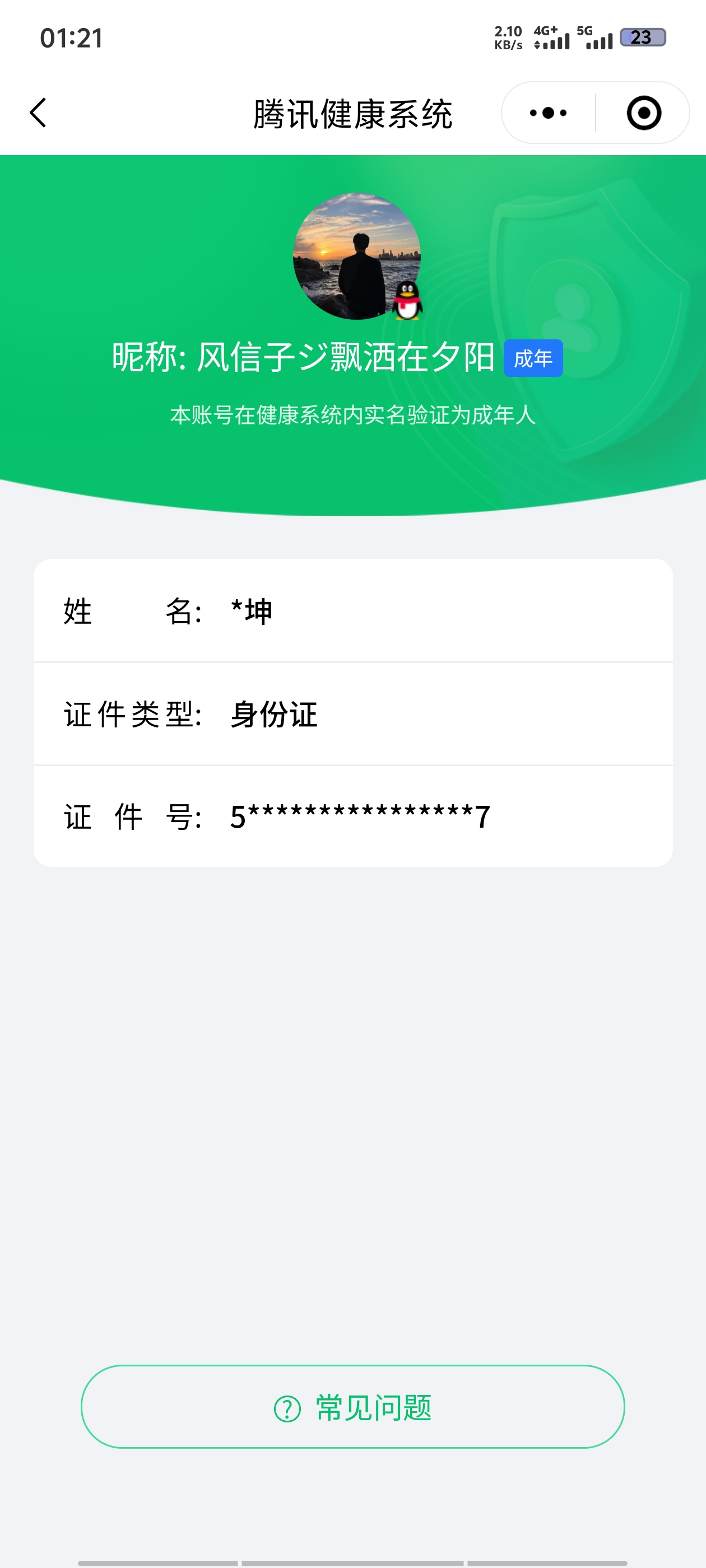Open the 常见问题 FAQ button

tap(352, 1407)
